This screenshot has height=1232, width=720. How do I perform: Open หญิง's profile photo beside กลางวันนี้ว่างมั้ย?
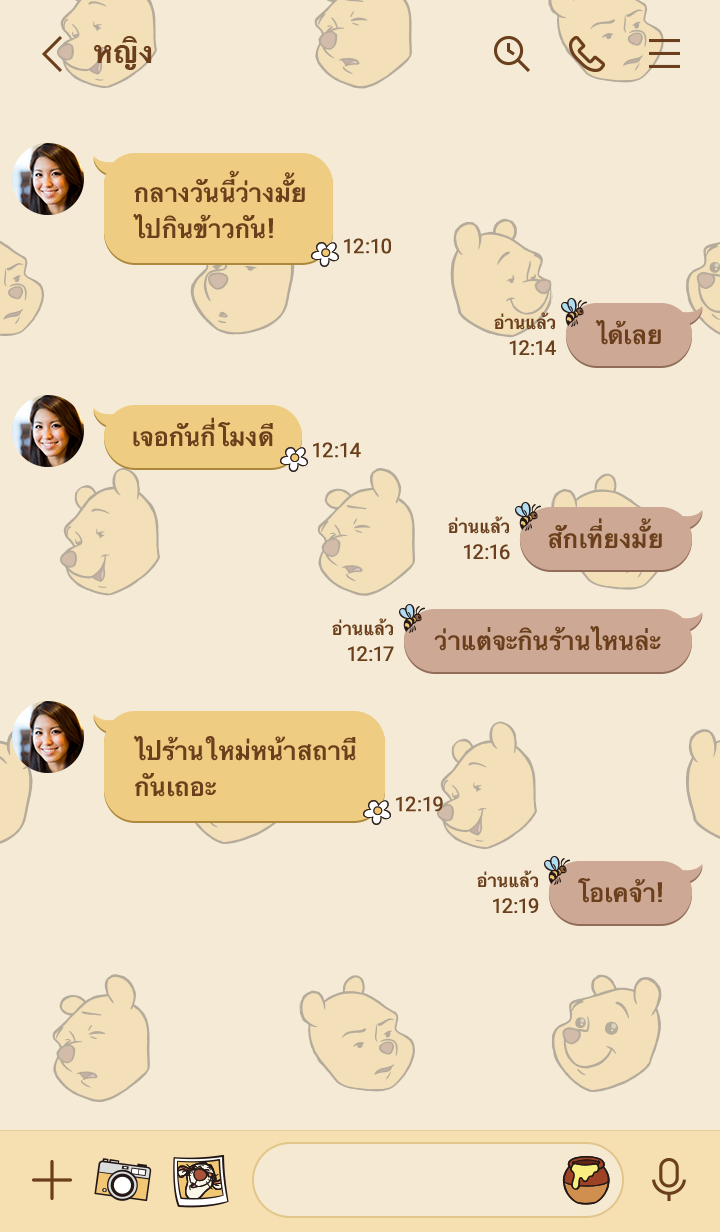[48, 179]
